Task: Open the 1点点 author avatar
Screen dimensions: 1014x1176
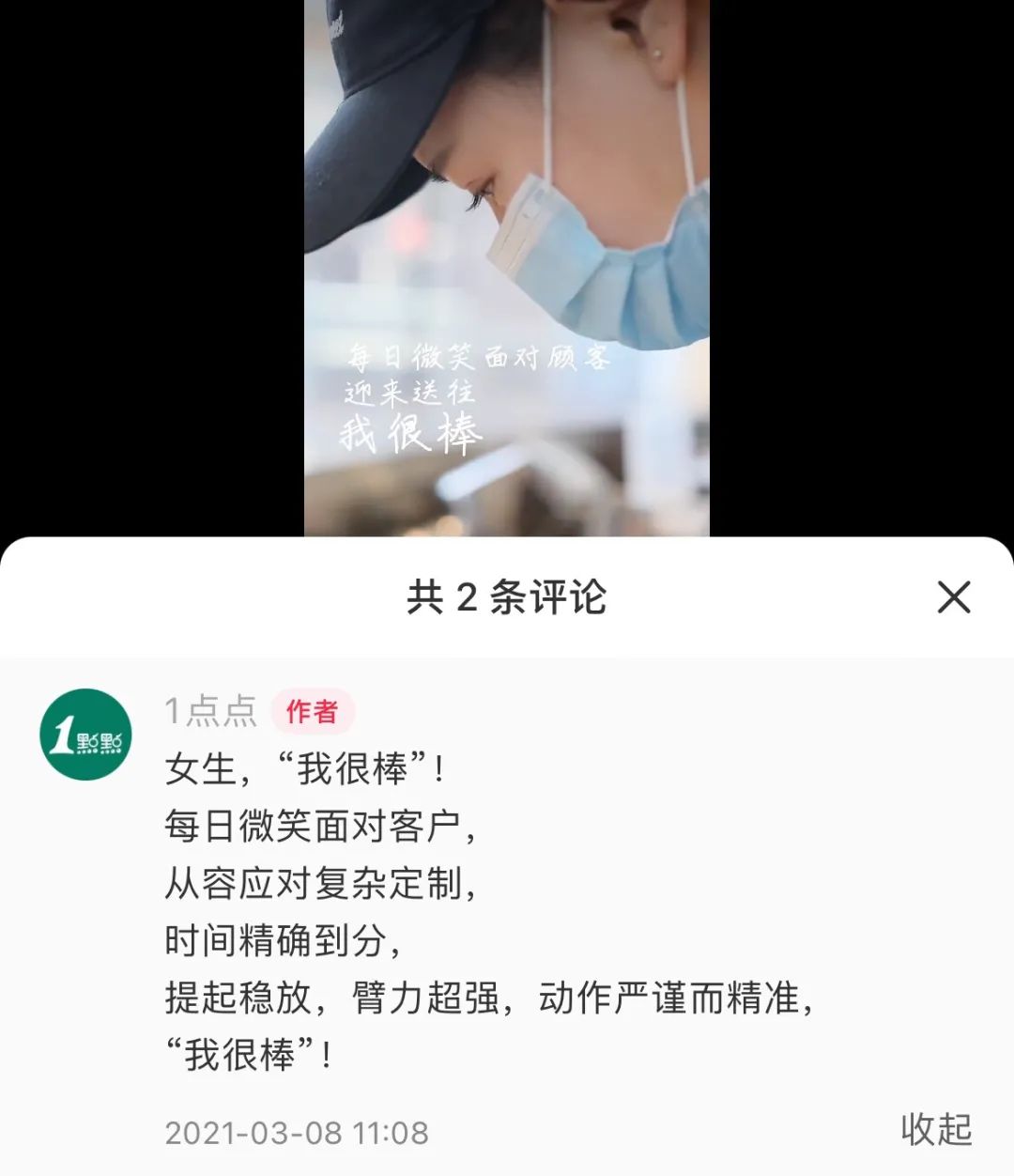Action: (85, 734)
